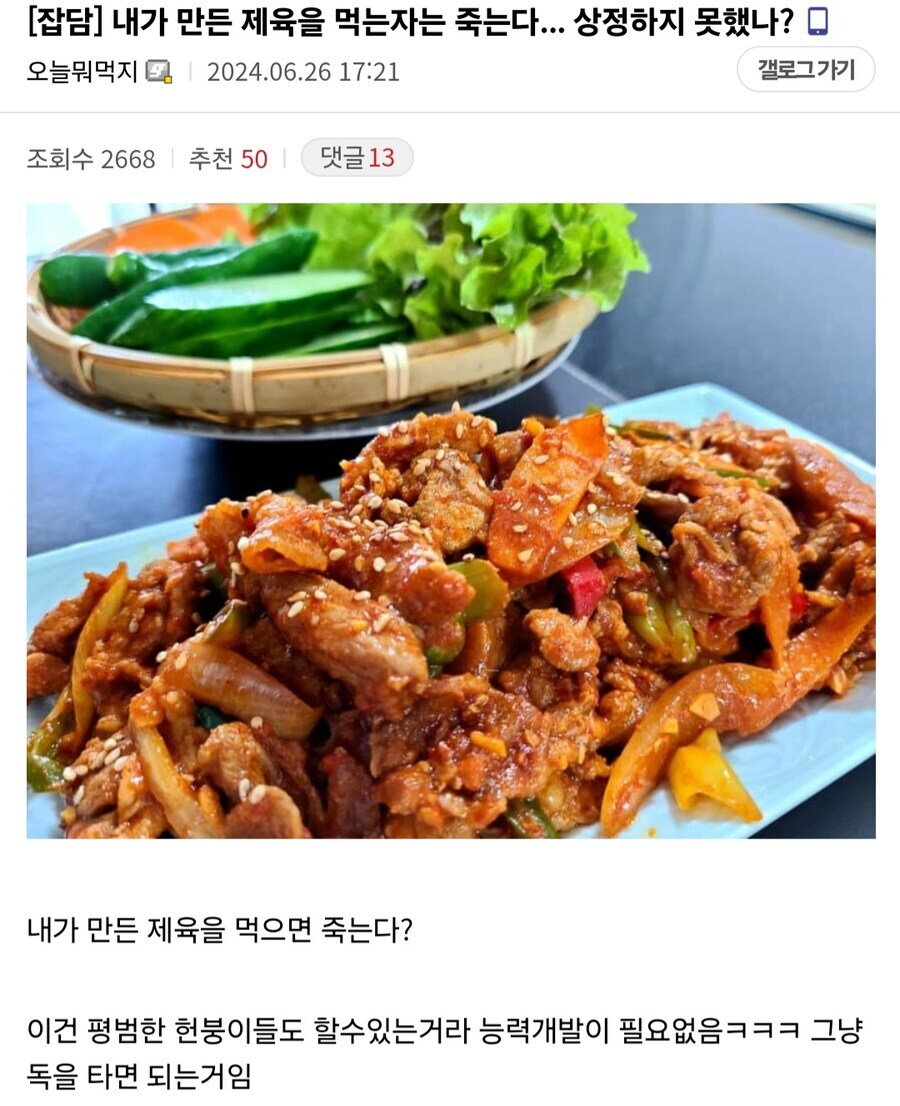Click the post title about 제육
Image resolution: width=900 pixels, height=1106 pixels.
click(400, 22)
